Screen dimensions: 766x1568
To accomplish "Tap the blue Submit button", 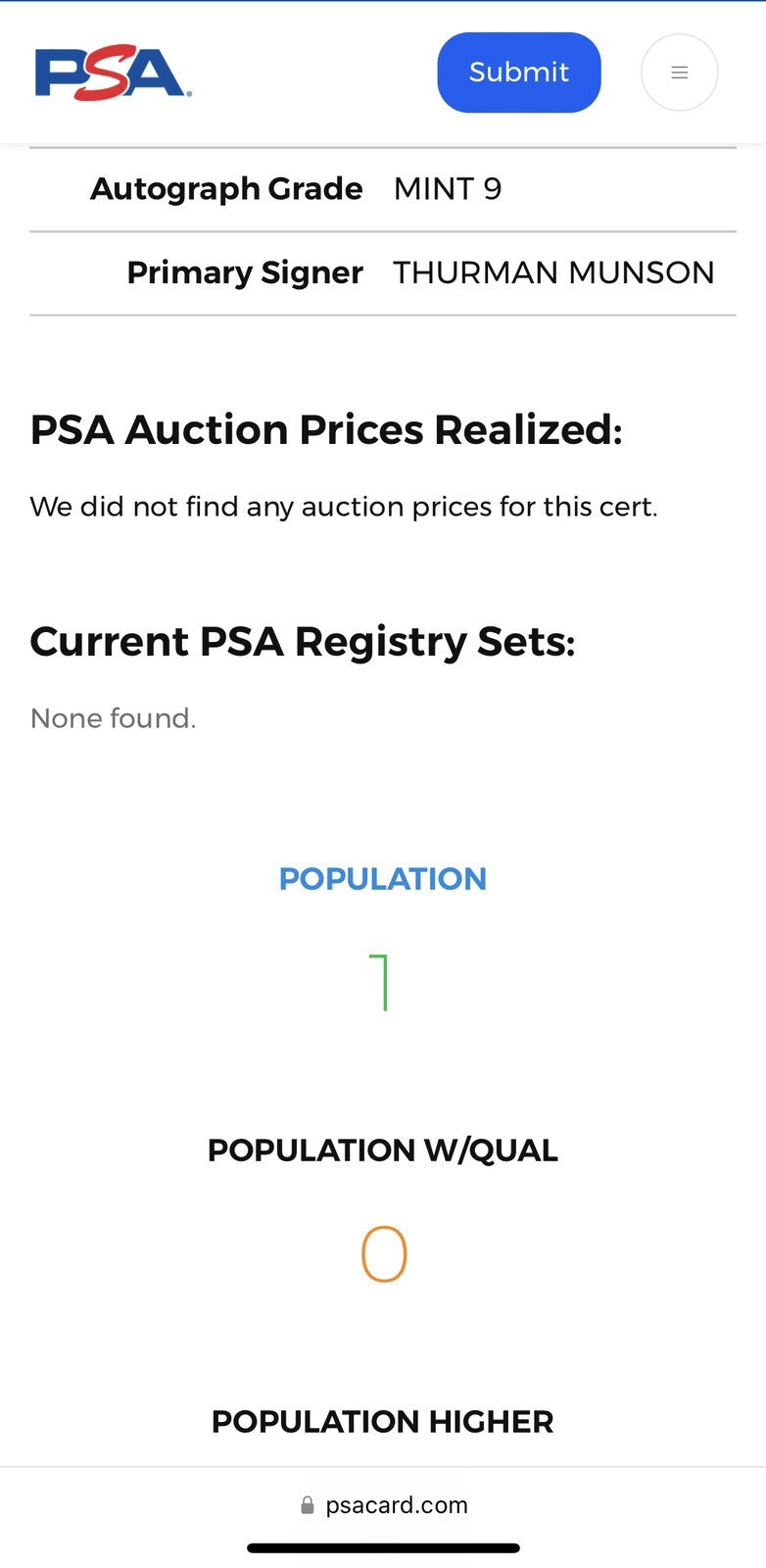I will 518,73.
